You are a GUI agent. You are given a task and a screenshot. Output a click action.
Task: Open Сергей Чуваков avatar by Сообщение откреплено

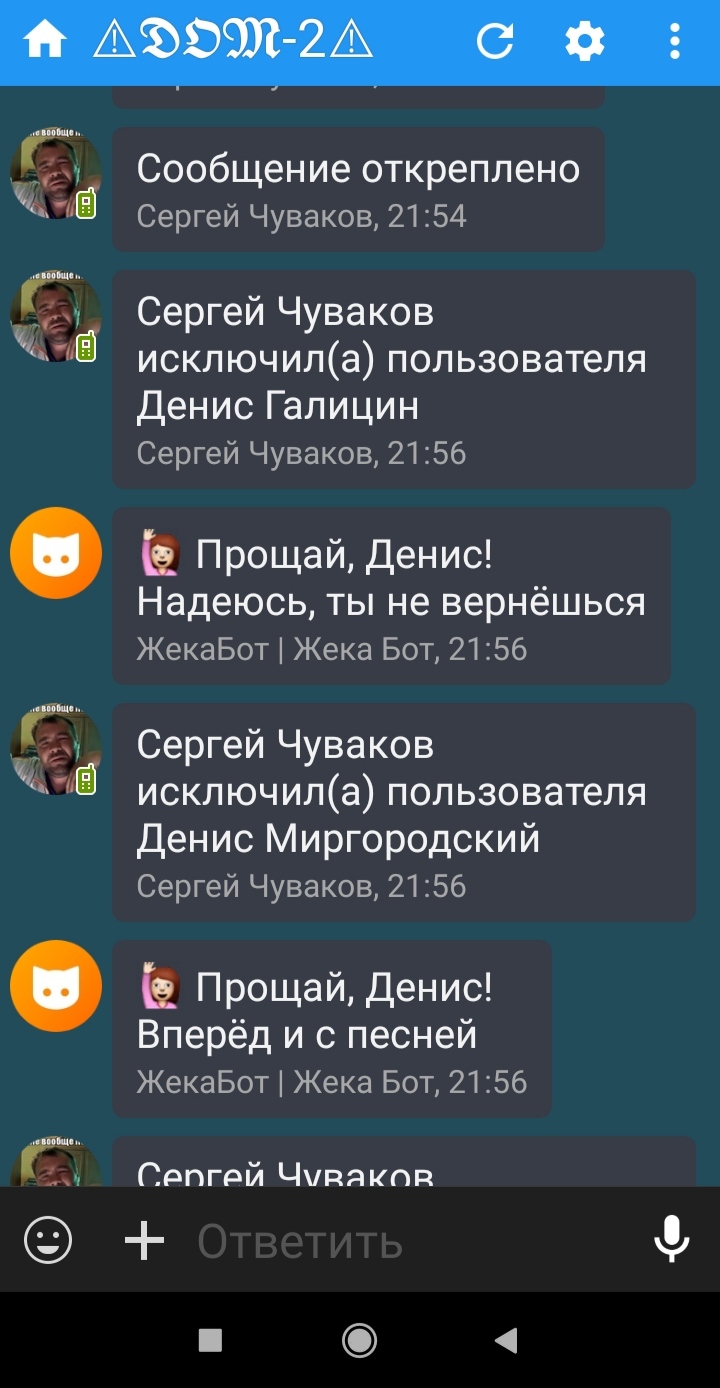tap(56, 174)
